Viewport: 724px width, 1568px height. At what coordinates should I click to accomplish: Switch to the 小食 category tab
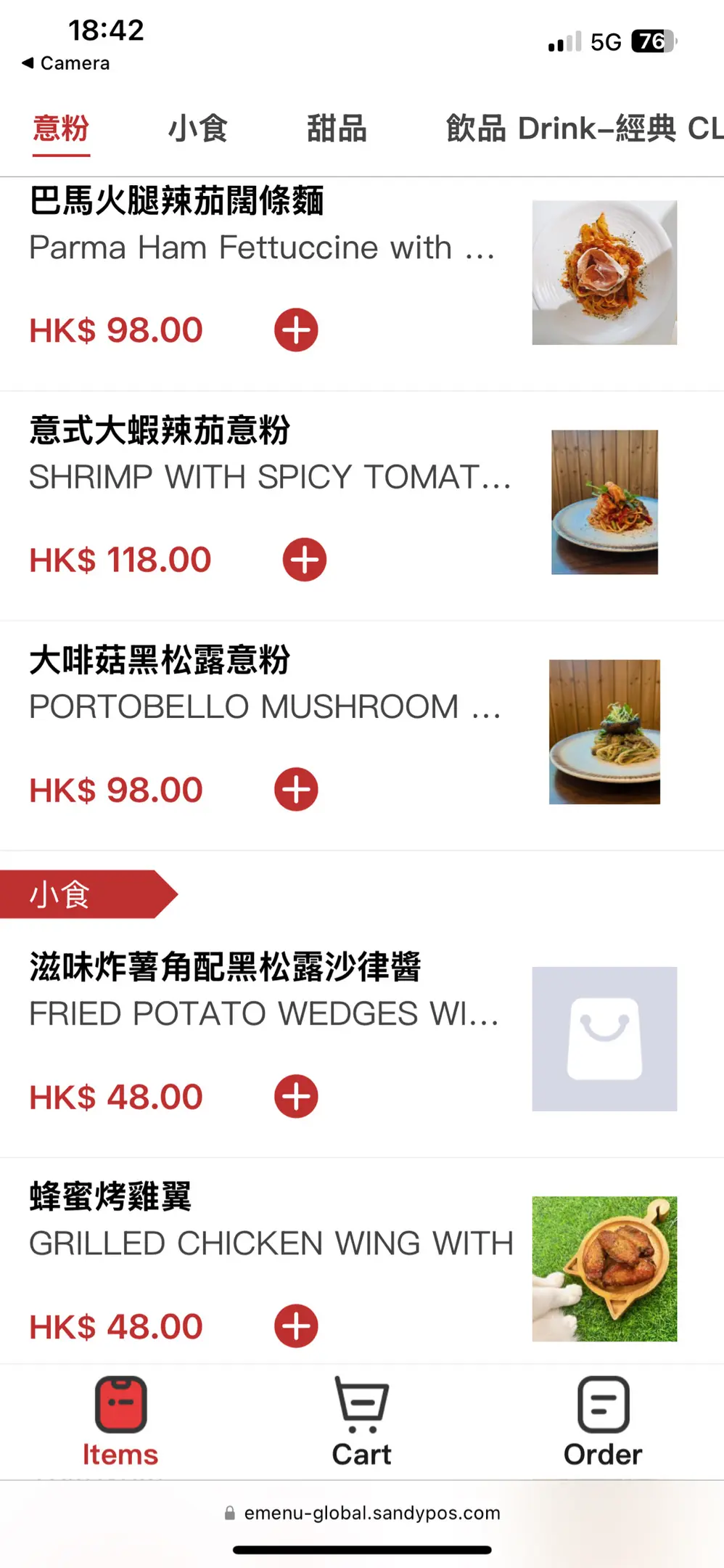[198, 128]
